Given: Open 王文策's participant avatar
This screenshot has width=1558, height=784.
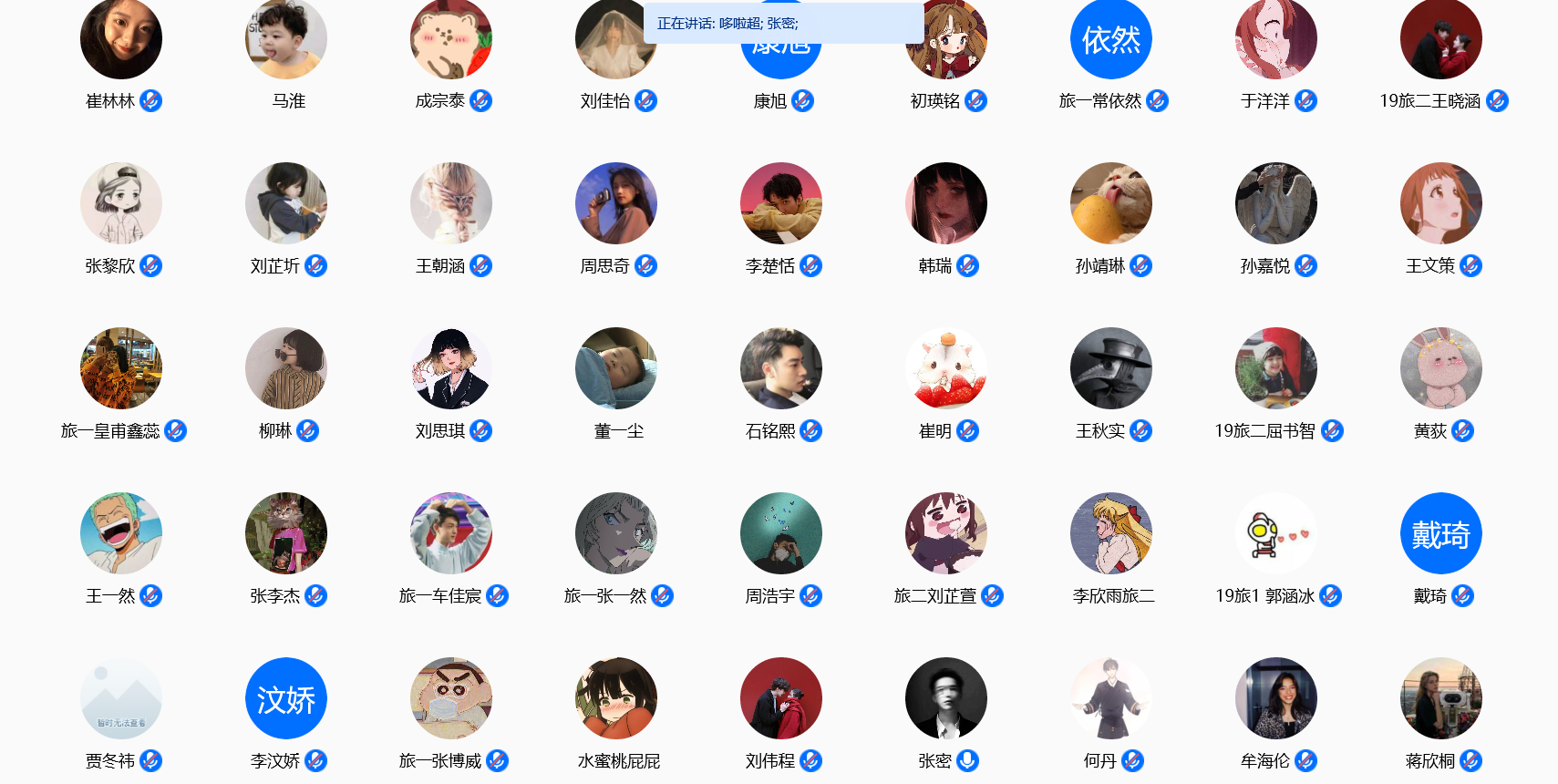Looking at the screenshot, I should coord(1441,203).
